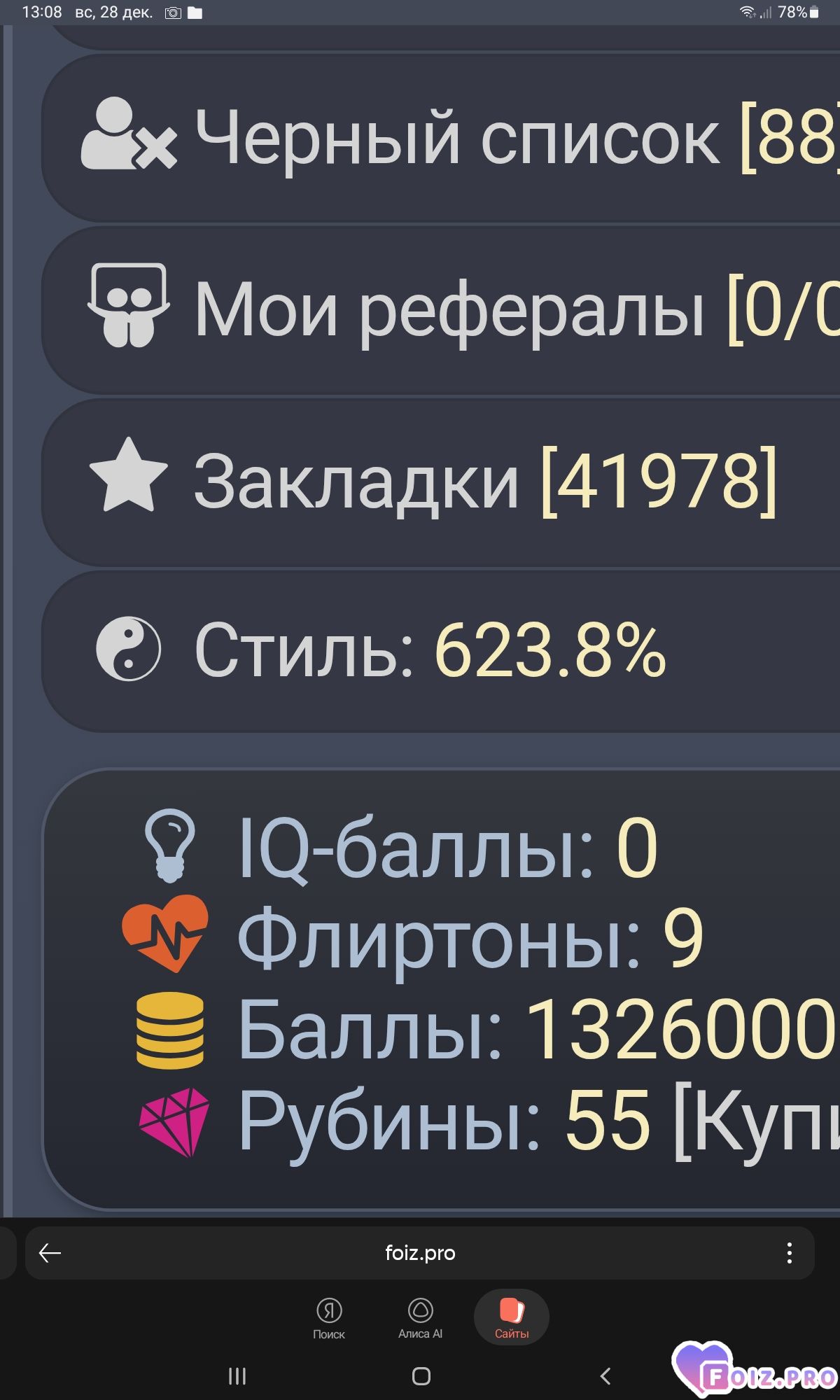840x1400 pixels.
Task: Open the browser overflow menu
Action: point(789,1253)
